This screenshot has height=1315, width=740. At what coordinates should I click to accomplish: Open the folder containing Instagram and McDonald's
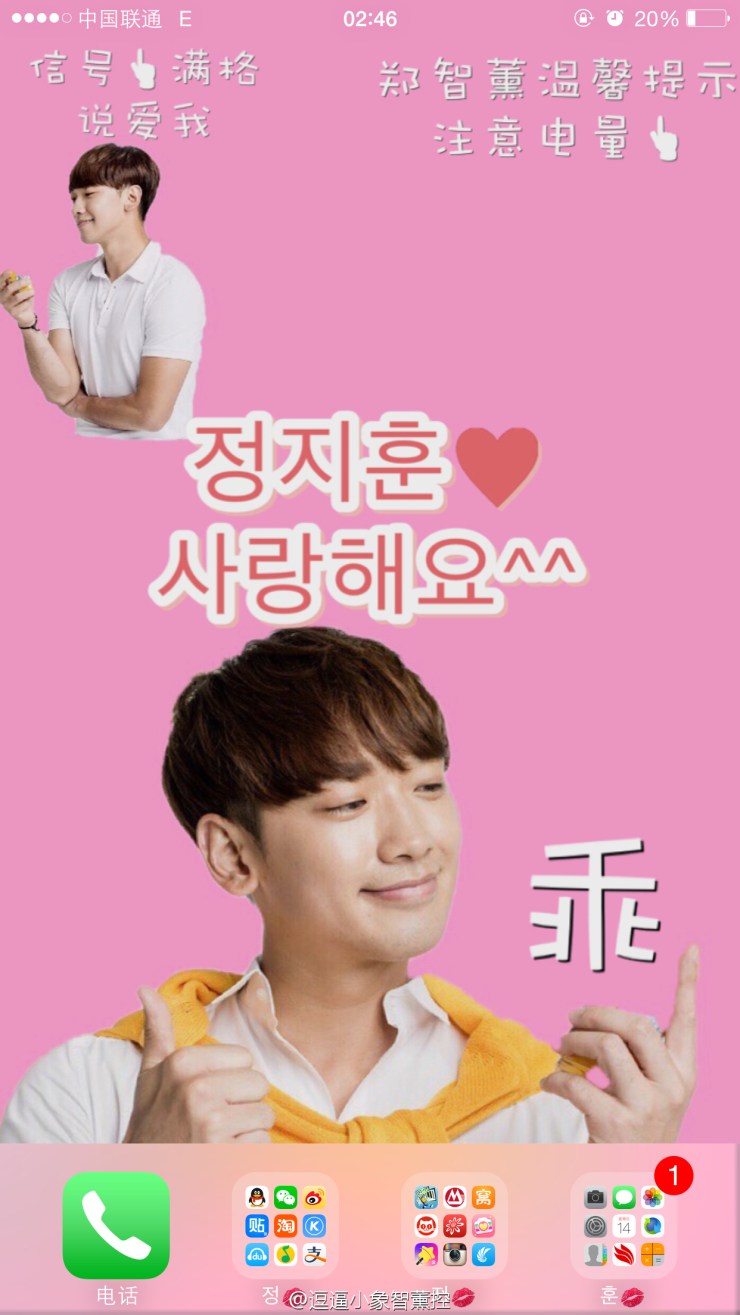(x=454, y=1225)
